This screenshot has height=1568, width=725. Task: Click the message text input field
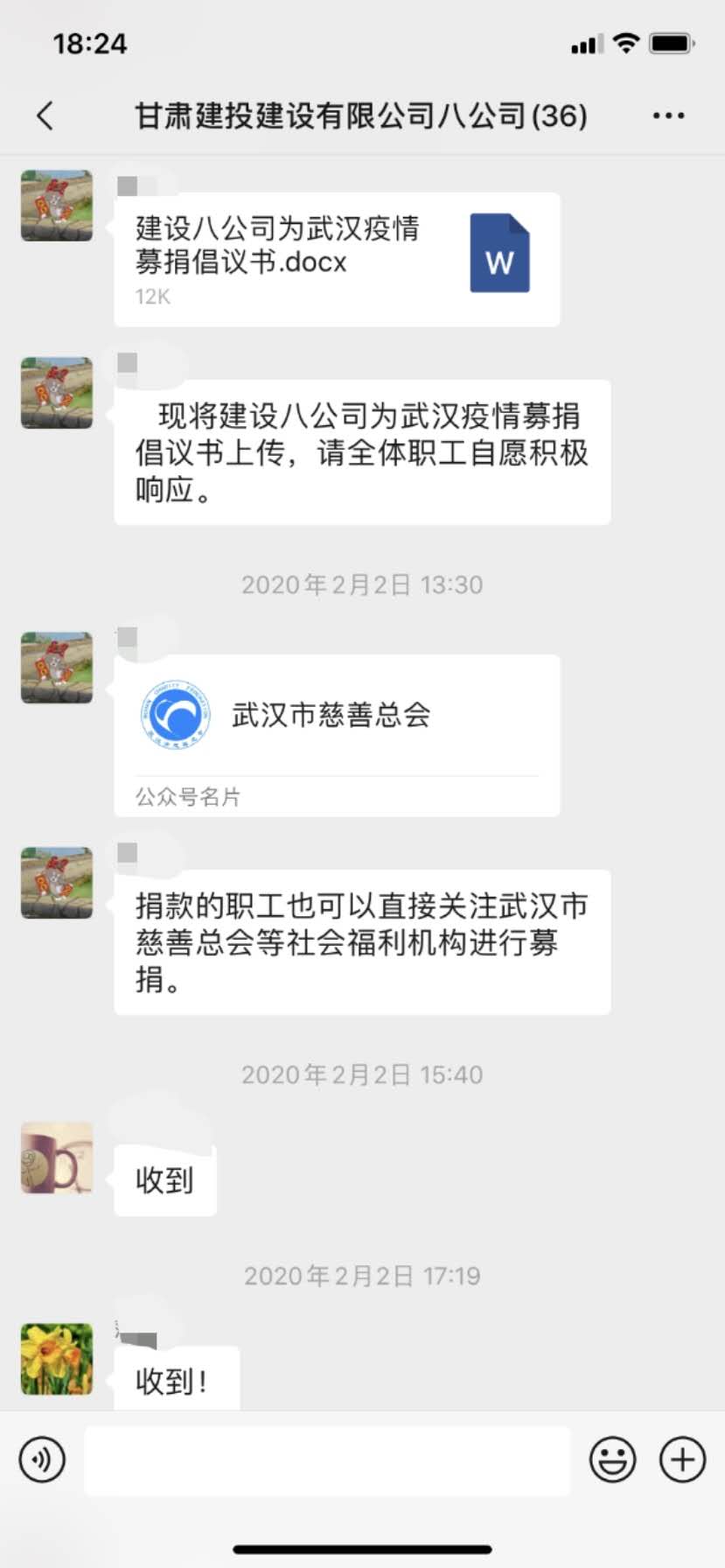click(327, 1459)
